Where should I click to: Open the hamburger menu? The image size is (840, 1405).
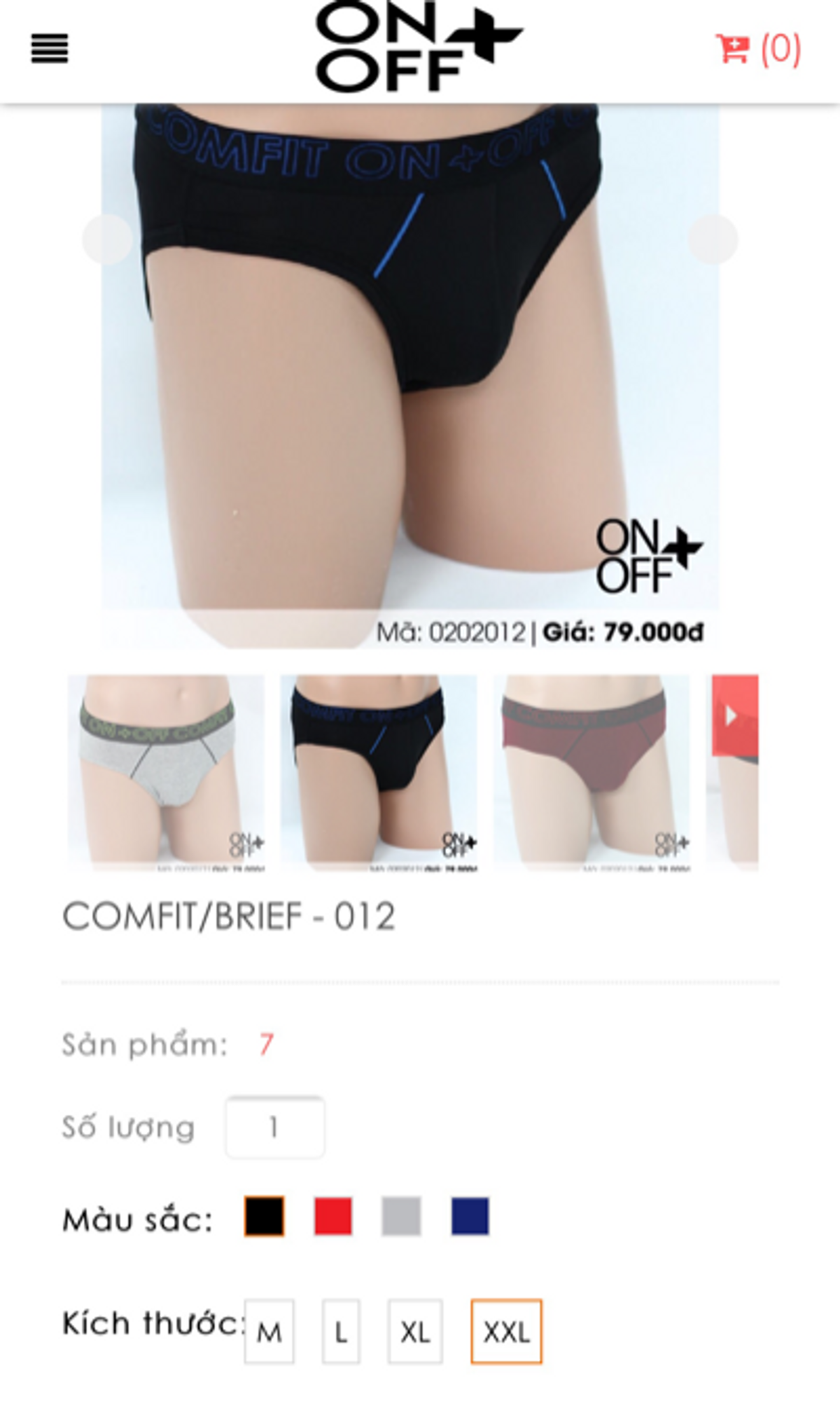click(x=50, y=49)
